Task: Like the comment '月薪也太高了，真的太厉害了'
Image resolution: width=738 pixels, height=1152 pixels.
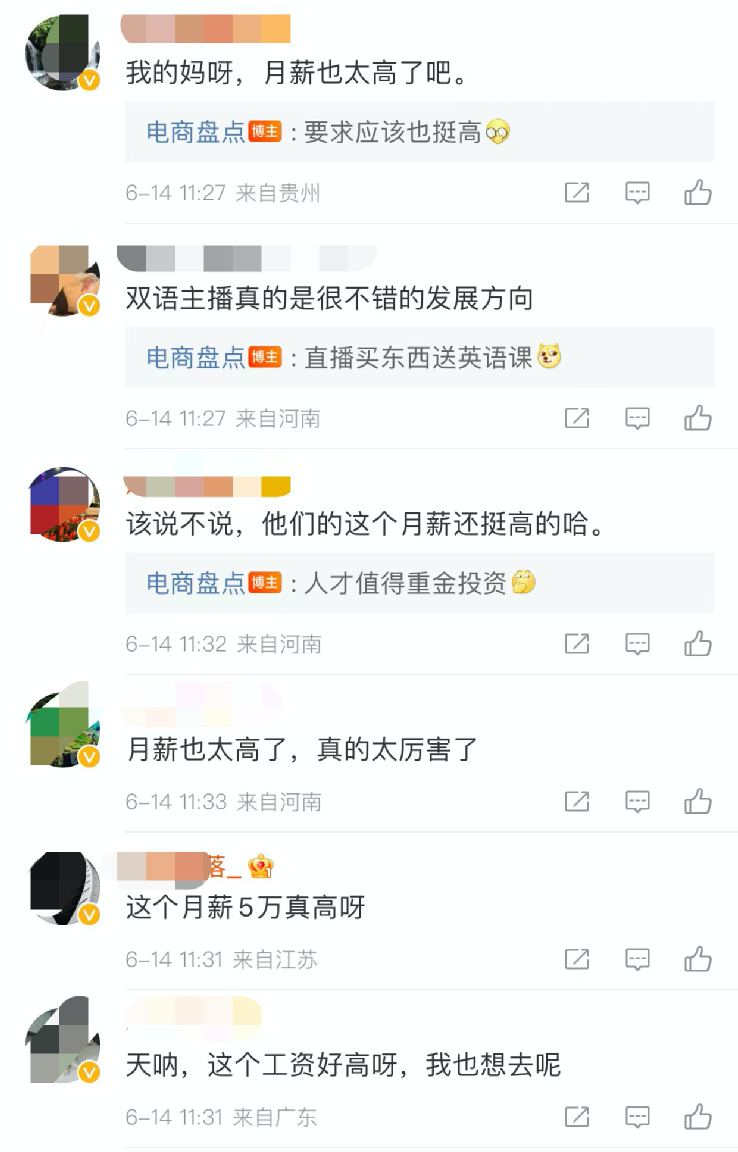Action: tap(698, 802)
